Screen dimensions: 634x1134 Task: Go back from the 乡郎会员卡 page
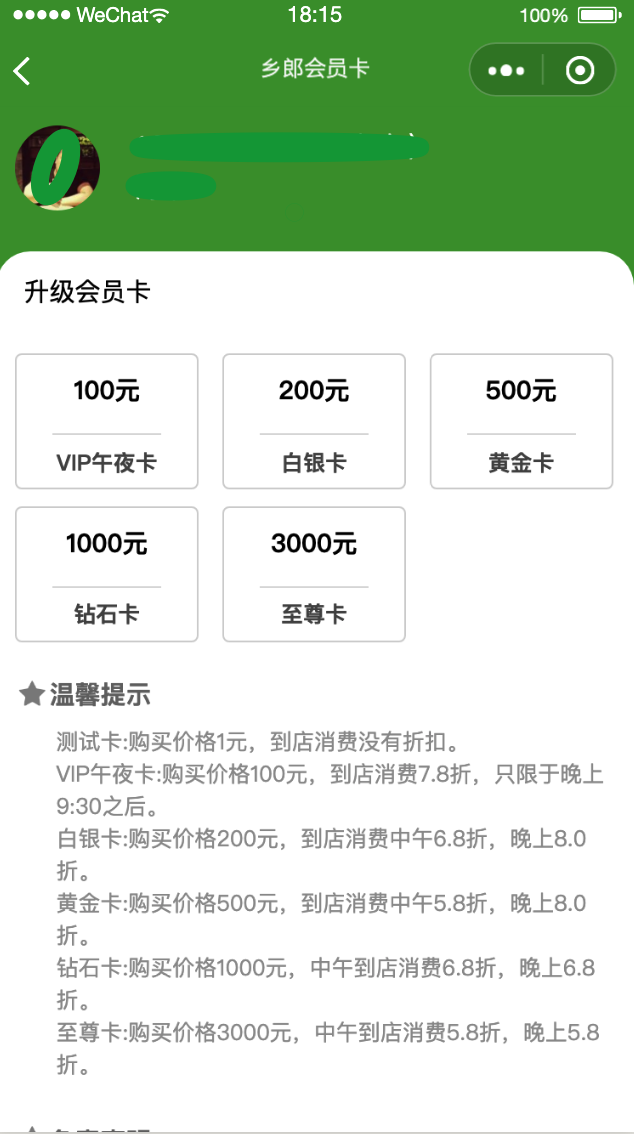(22, 70)
